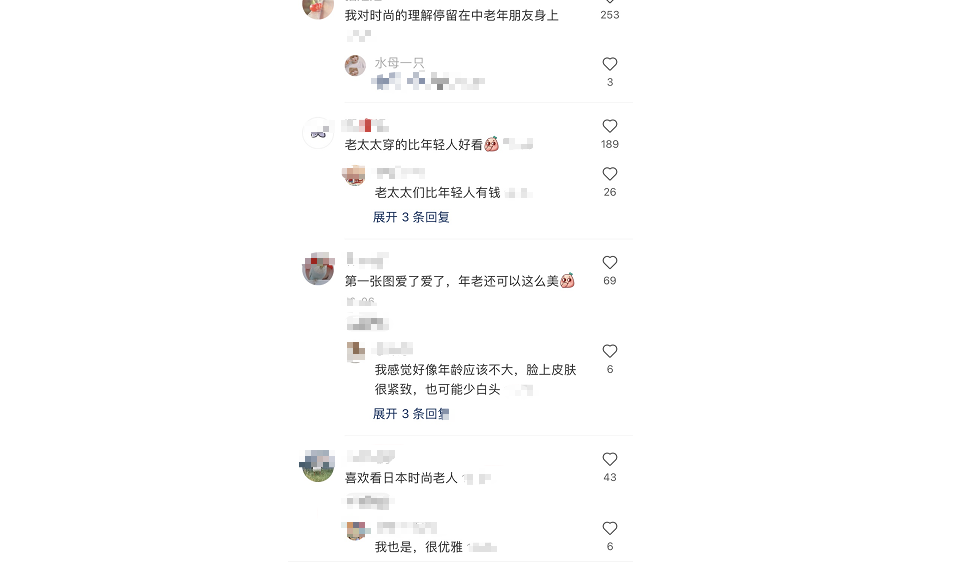Like the comment 喜欢看日本时尚老人
The image size is (953, 565).
tap(610, 459)
